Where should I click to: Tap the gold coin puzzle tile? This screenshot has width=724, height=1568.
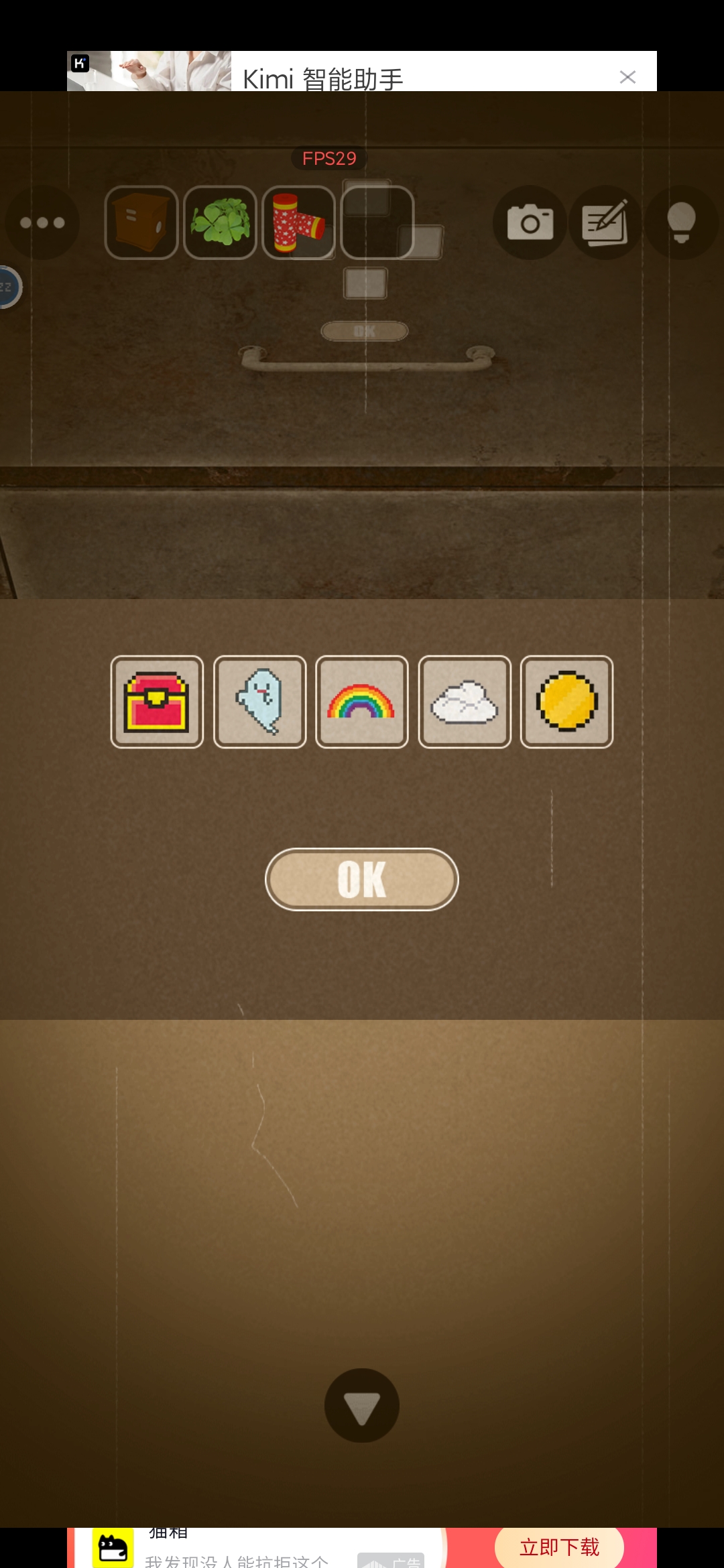pyautogui.click(x=566, y=702)
